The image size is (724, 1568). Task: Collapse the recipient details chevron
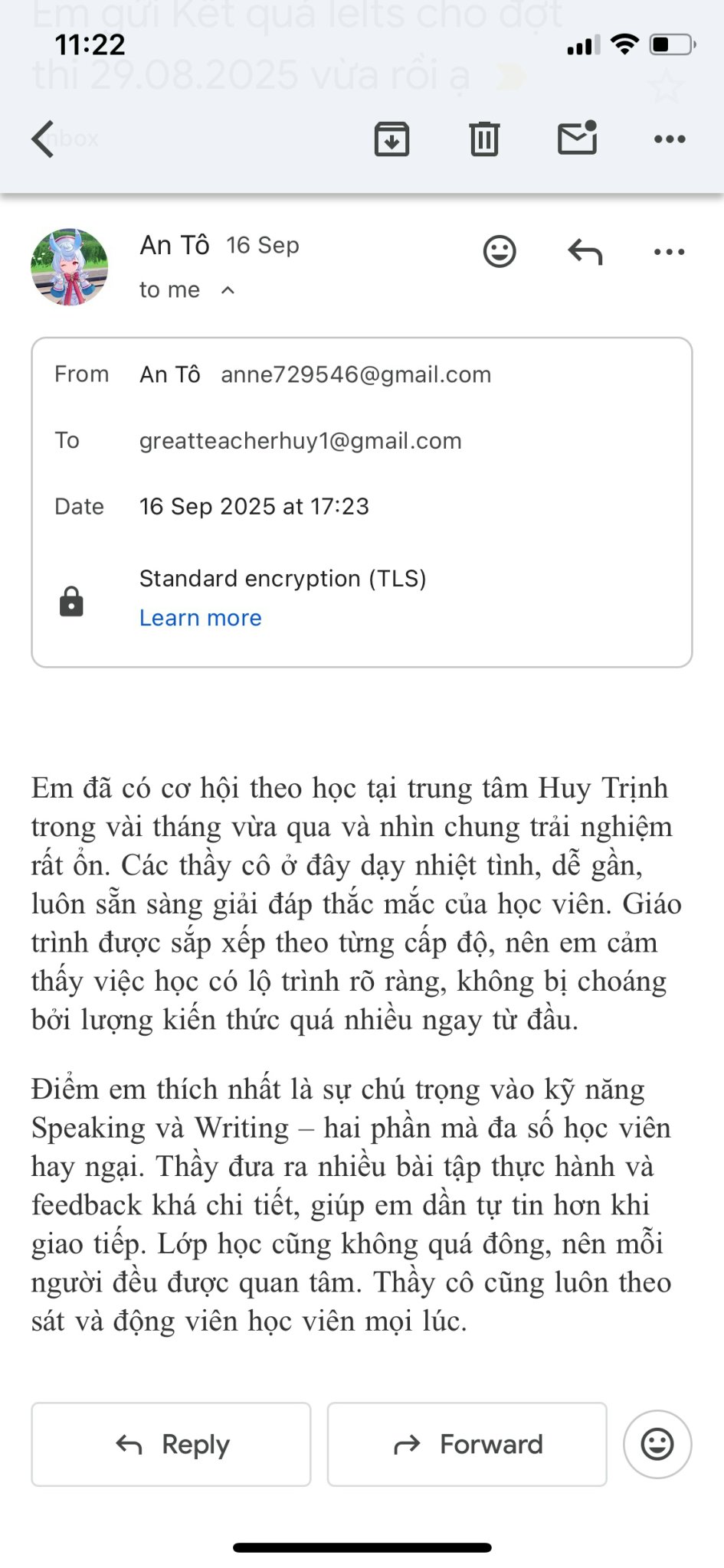[228, 290]
